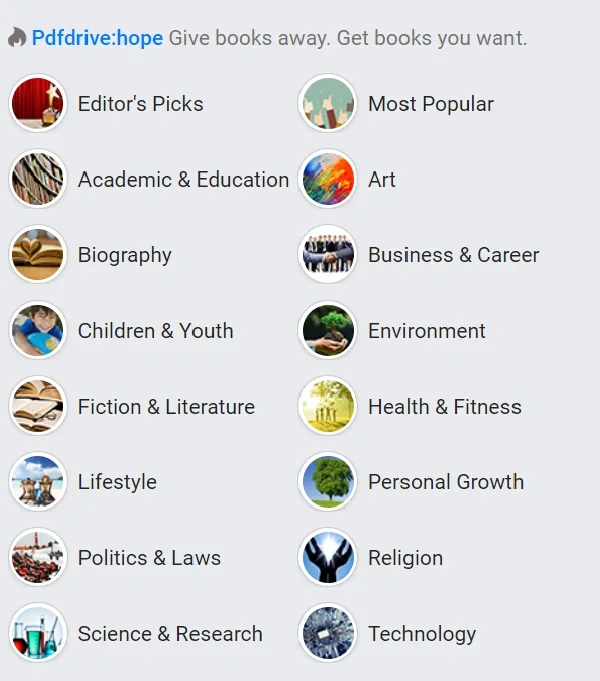
Task: Browse Politics & Laws books
Action: 149,558
